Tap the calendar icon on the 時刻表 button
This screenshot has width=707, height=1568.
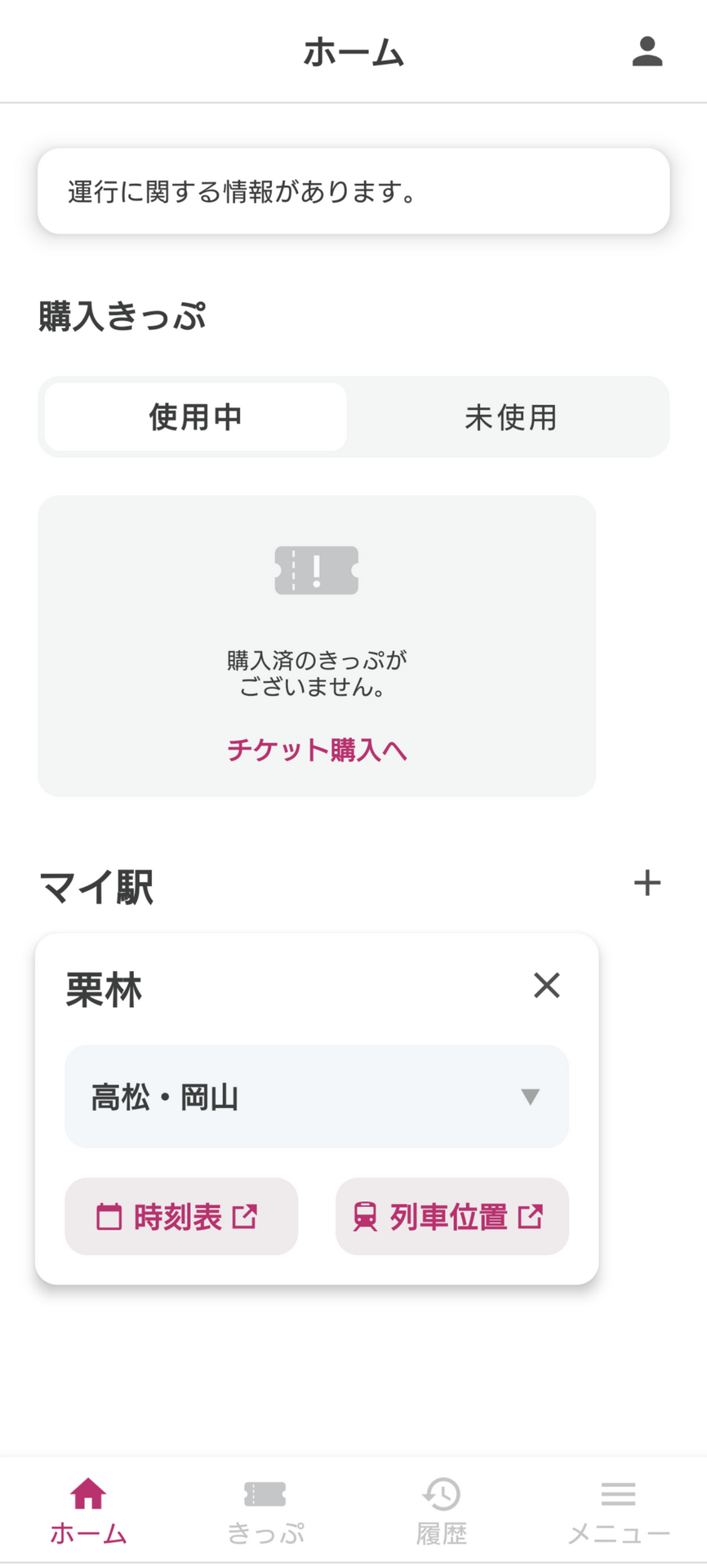click(110, 1216)
